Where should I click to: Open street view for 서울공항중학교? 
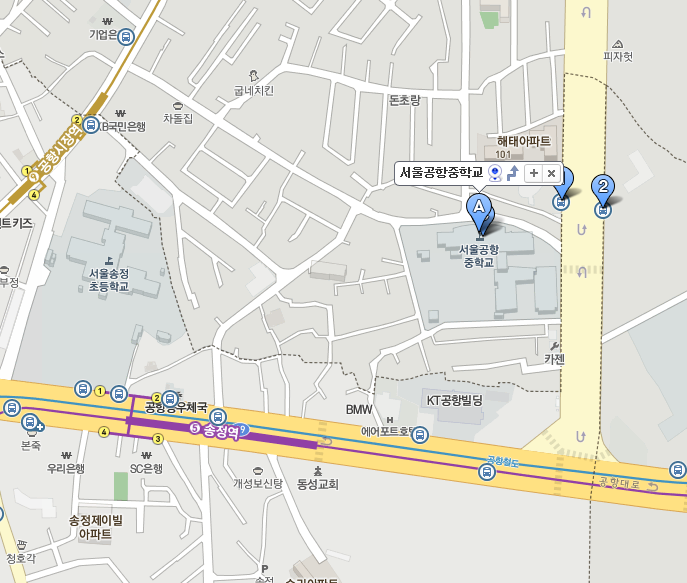(x=495, y=173)
